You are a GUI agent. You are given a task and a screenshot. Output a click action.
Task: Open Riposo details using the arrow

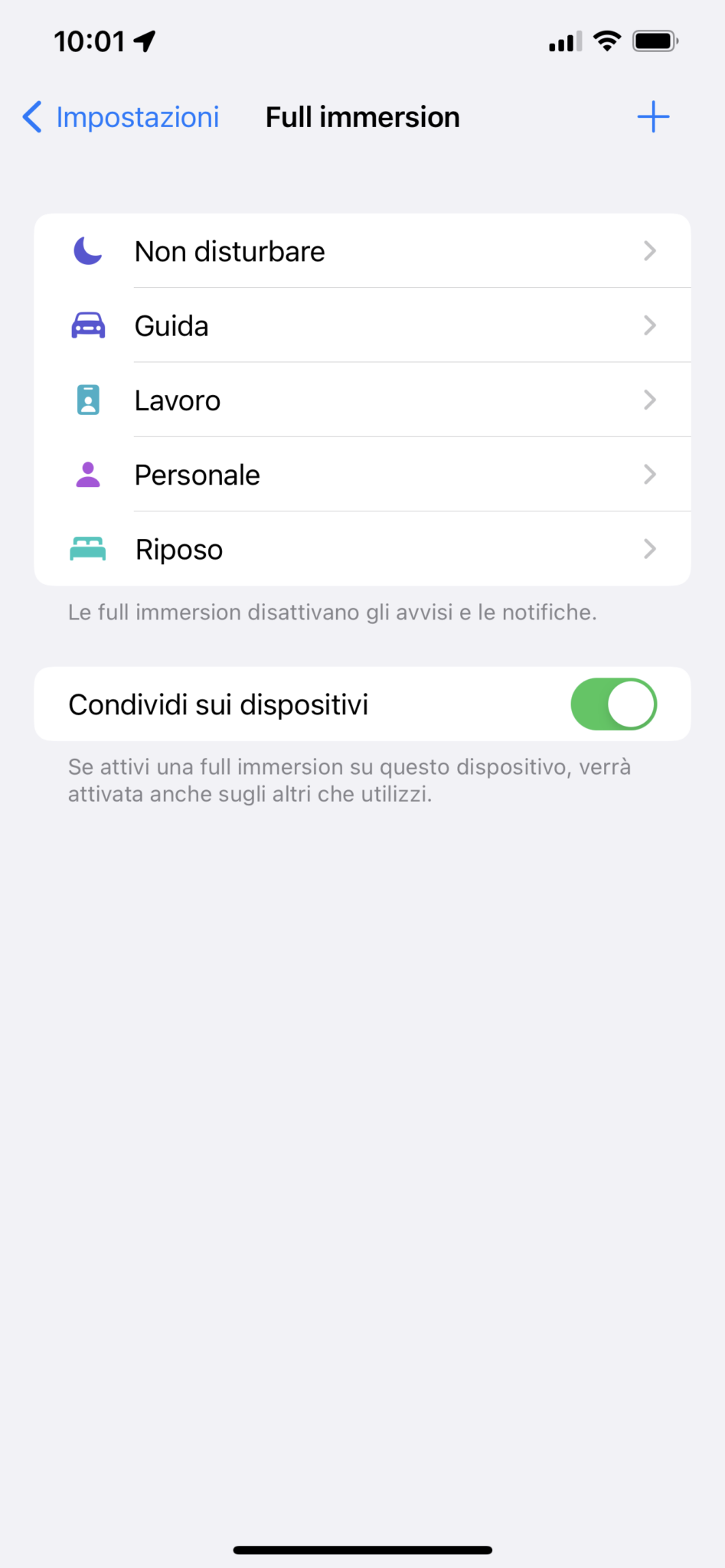pos(650,548)
